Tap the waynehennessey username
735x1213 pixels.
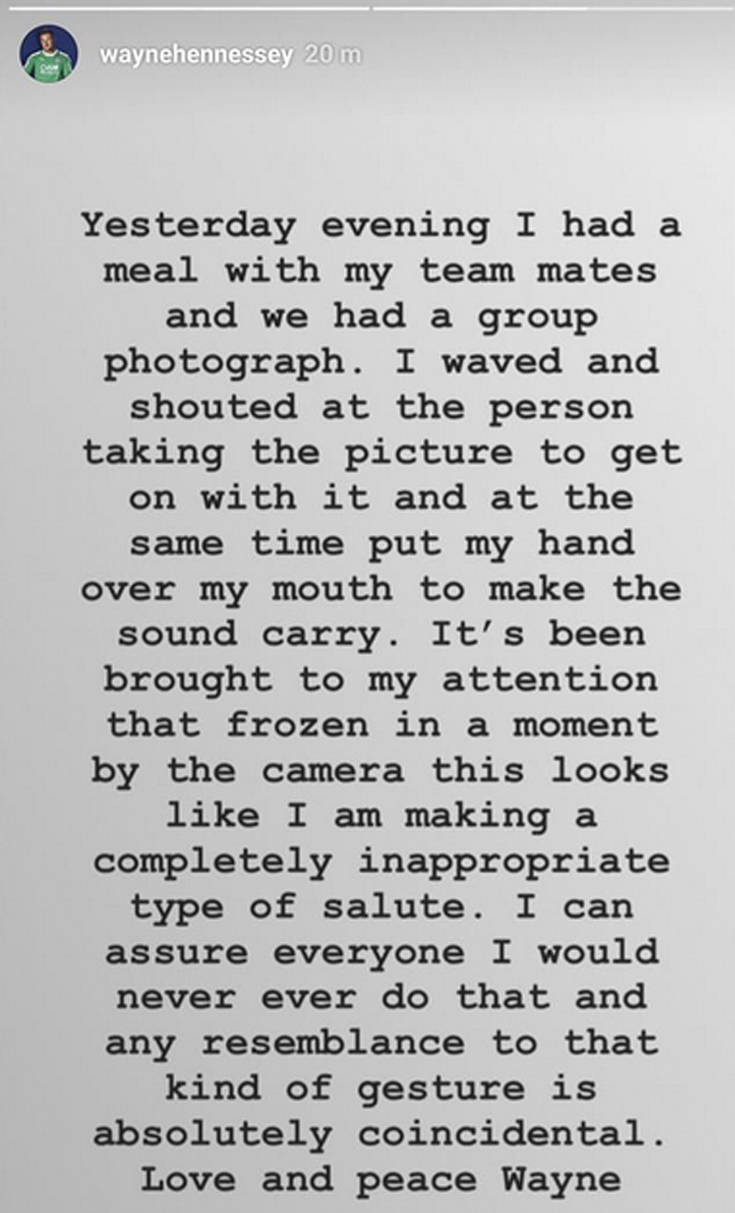click(x=196, y=55)
